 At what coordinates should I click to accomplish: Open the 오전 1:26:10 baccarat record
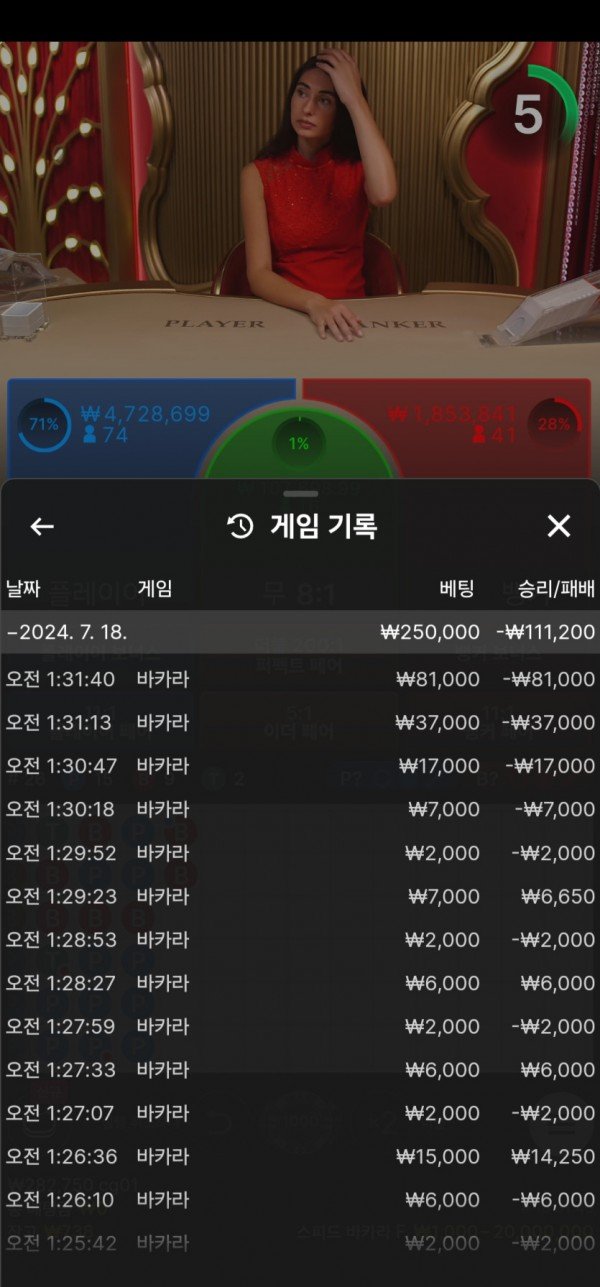tap(300, 1200)
